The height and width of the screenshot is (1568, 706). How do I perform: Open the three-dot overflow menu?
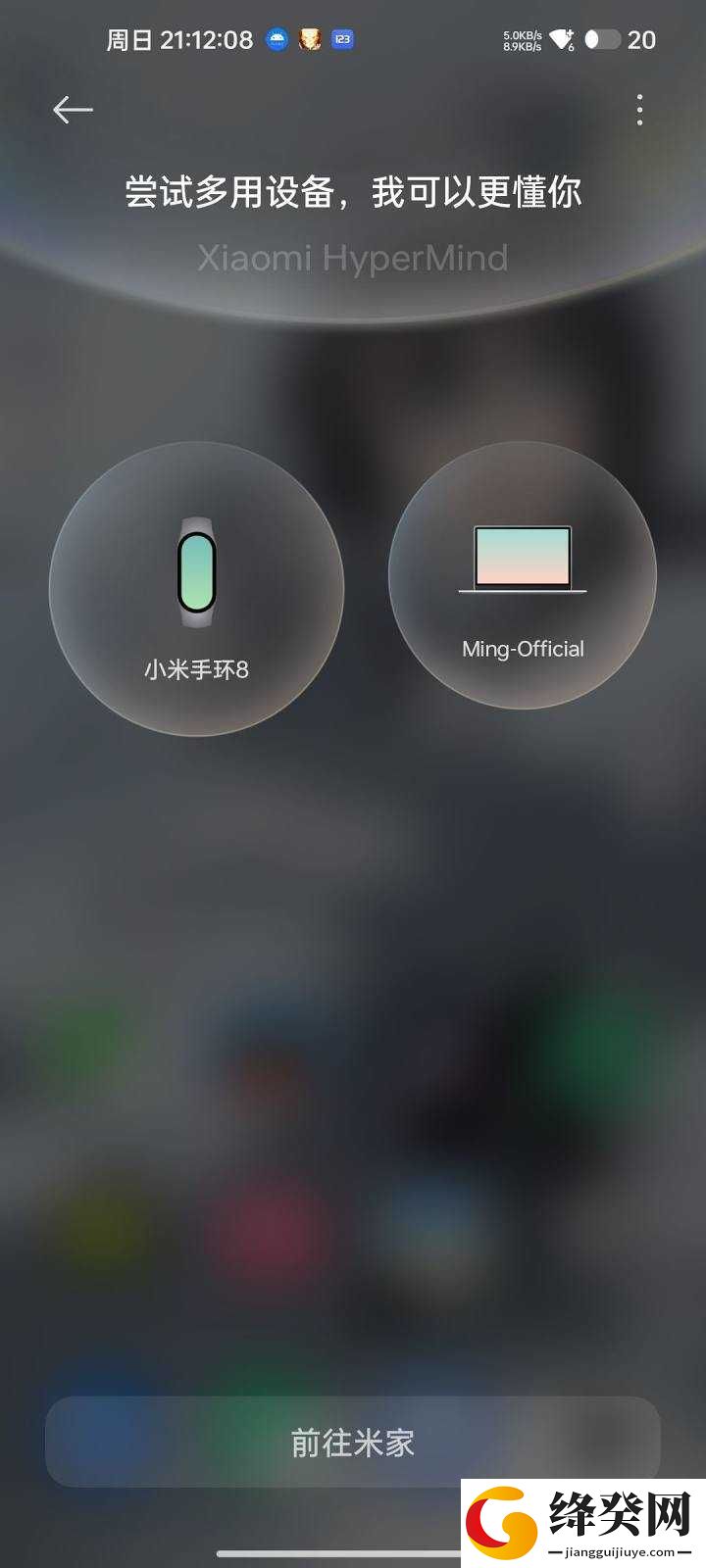click(x=639, y=110)
